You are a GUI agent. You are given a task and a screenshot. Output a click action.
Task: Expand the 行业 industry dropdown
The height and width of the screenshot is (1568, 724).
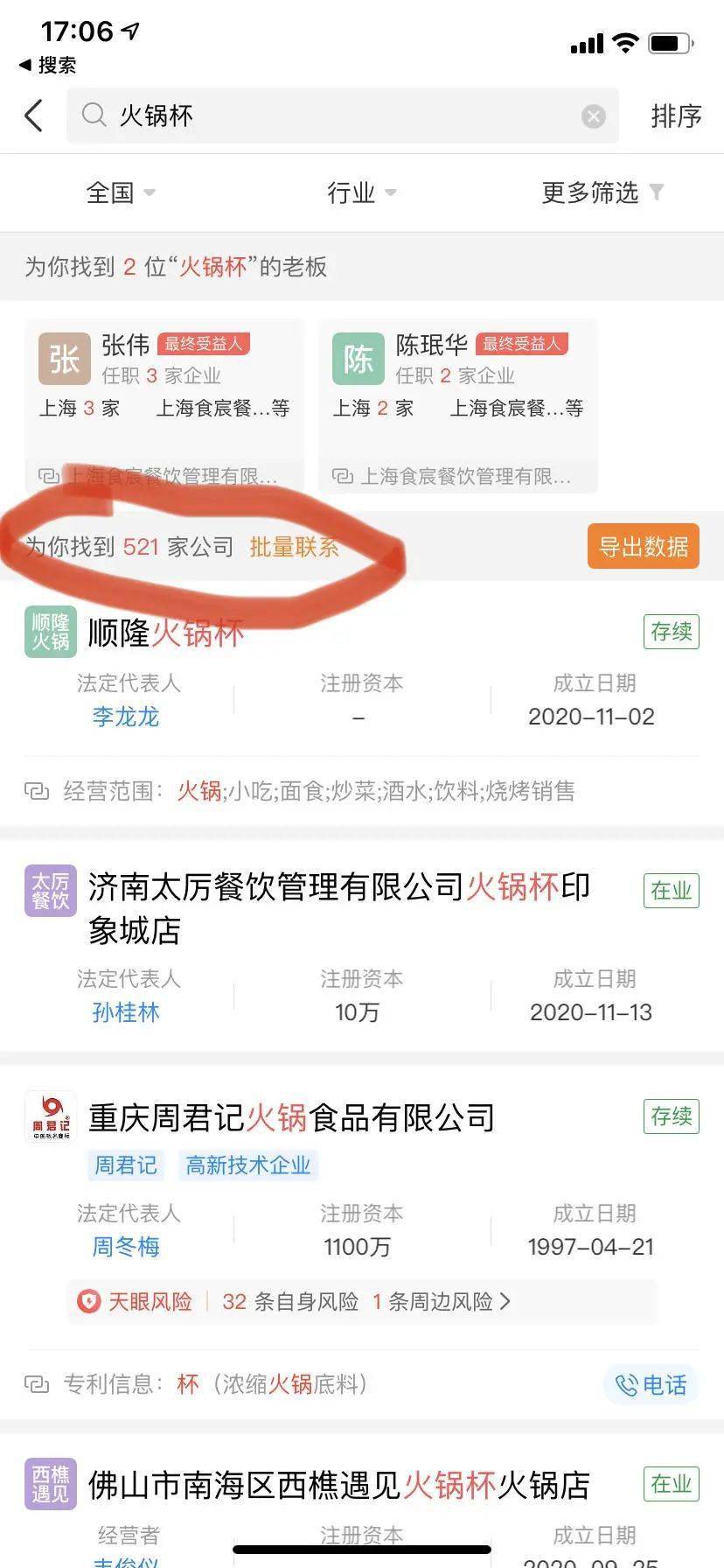(361, 192)
